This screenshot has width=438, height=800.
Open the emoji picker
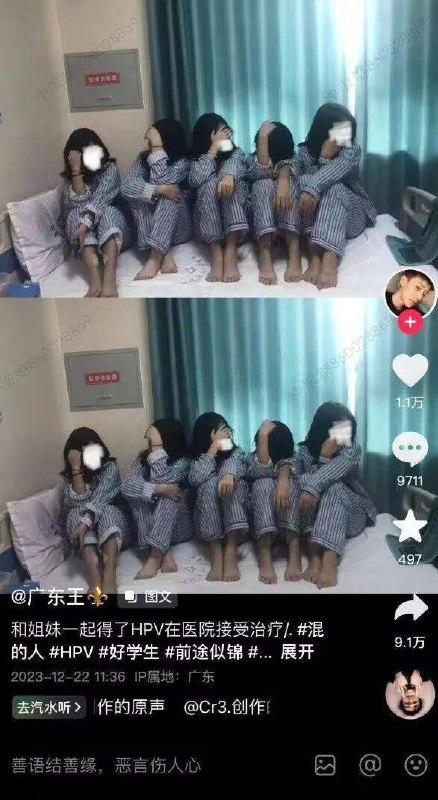pyautogui.click(x=416, y=765)
